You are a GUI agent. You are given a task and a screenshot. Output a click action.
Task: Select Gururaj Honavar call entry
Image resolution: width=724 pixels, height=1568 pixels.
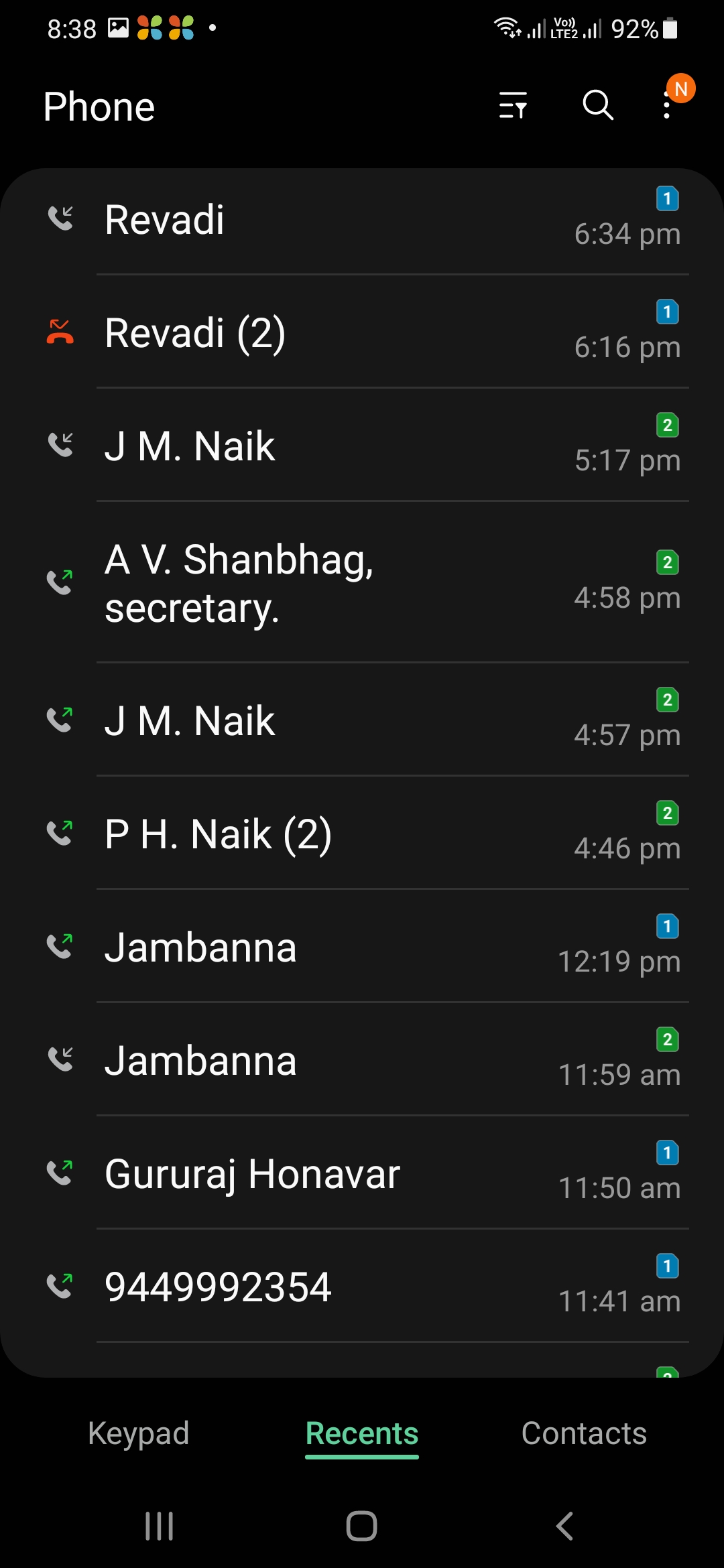[x=362, y=1174]
